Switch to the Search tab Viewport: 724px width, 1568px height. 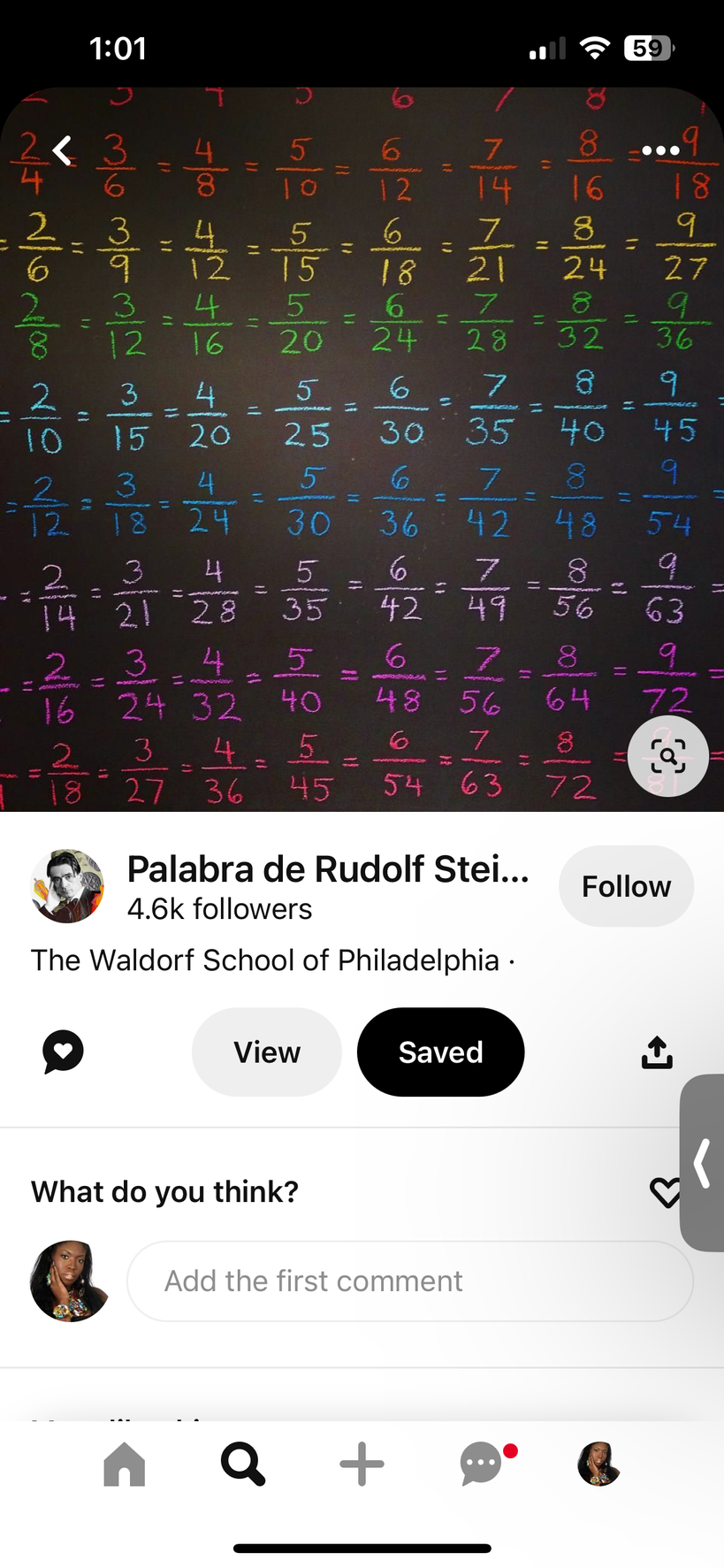click(x=242, y=1464)
